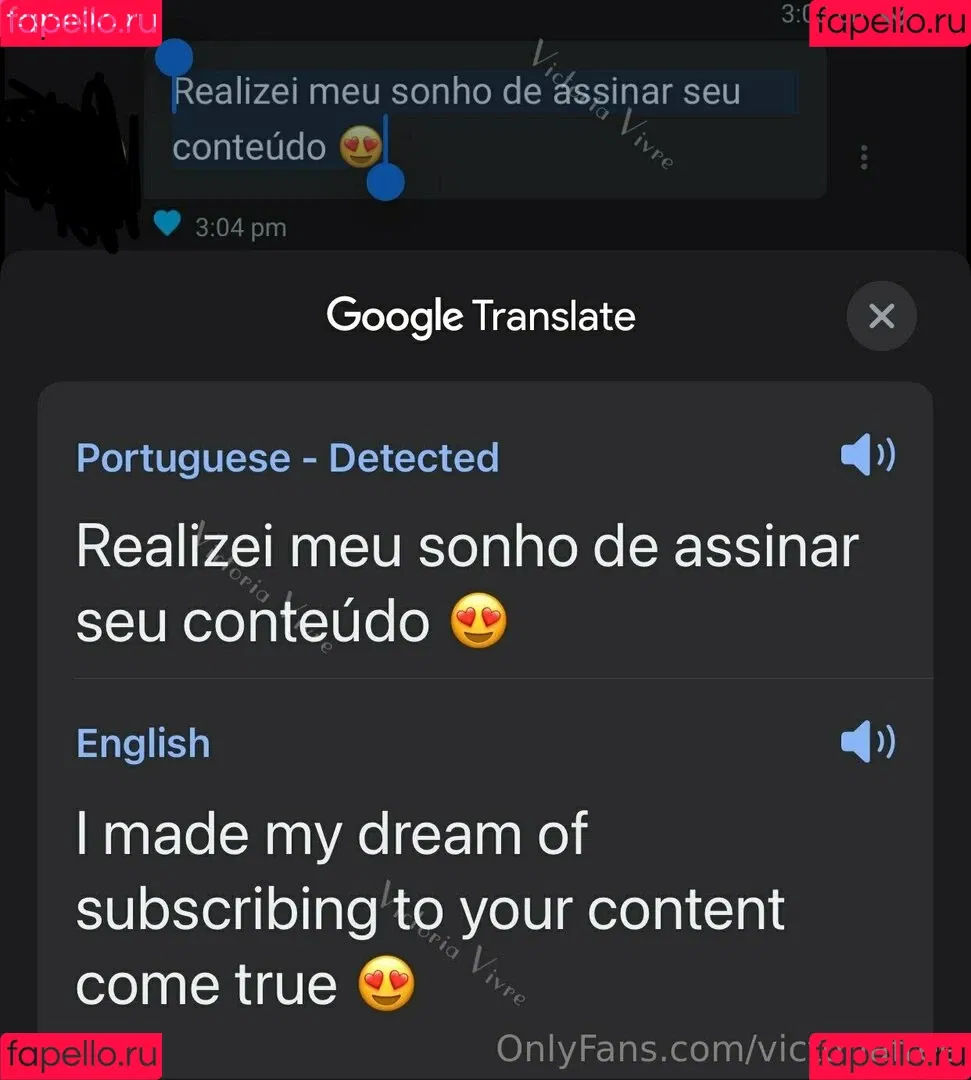Play the English translation audio
Screen dimensions: 971x1080
click(x=867, y=742)
